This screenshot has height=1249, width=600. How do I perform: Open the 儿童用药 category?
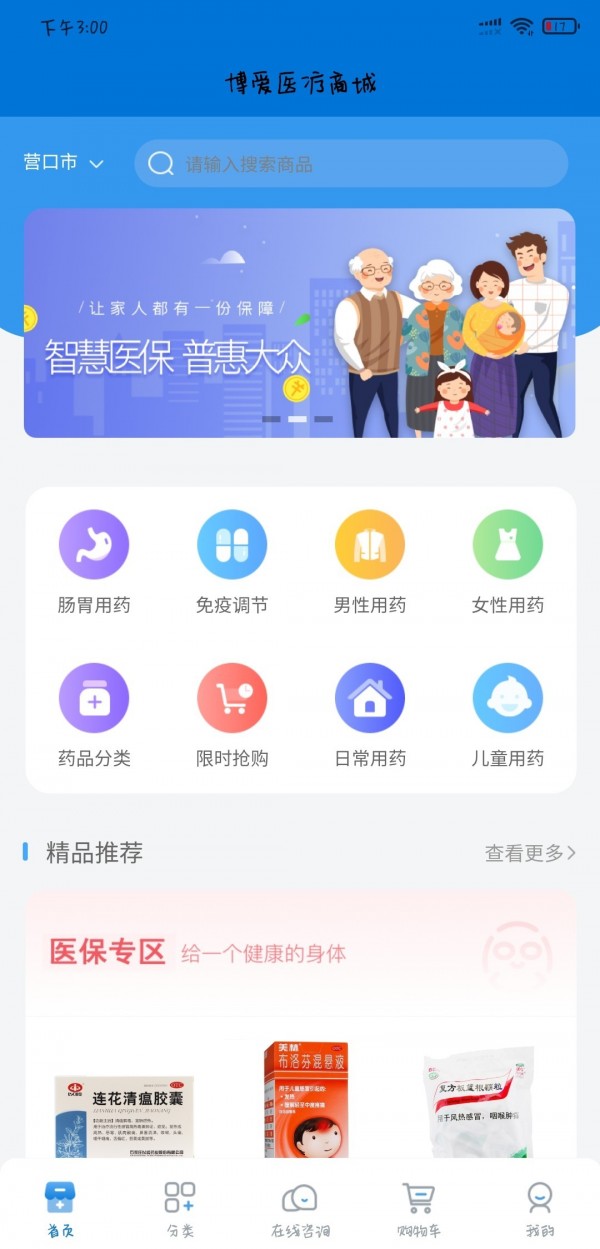508,715
